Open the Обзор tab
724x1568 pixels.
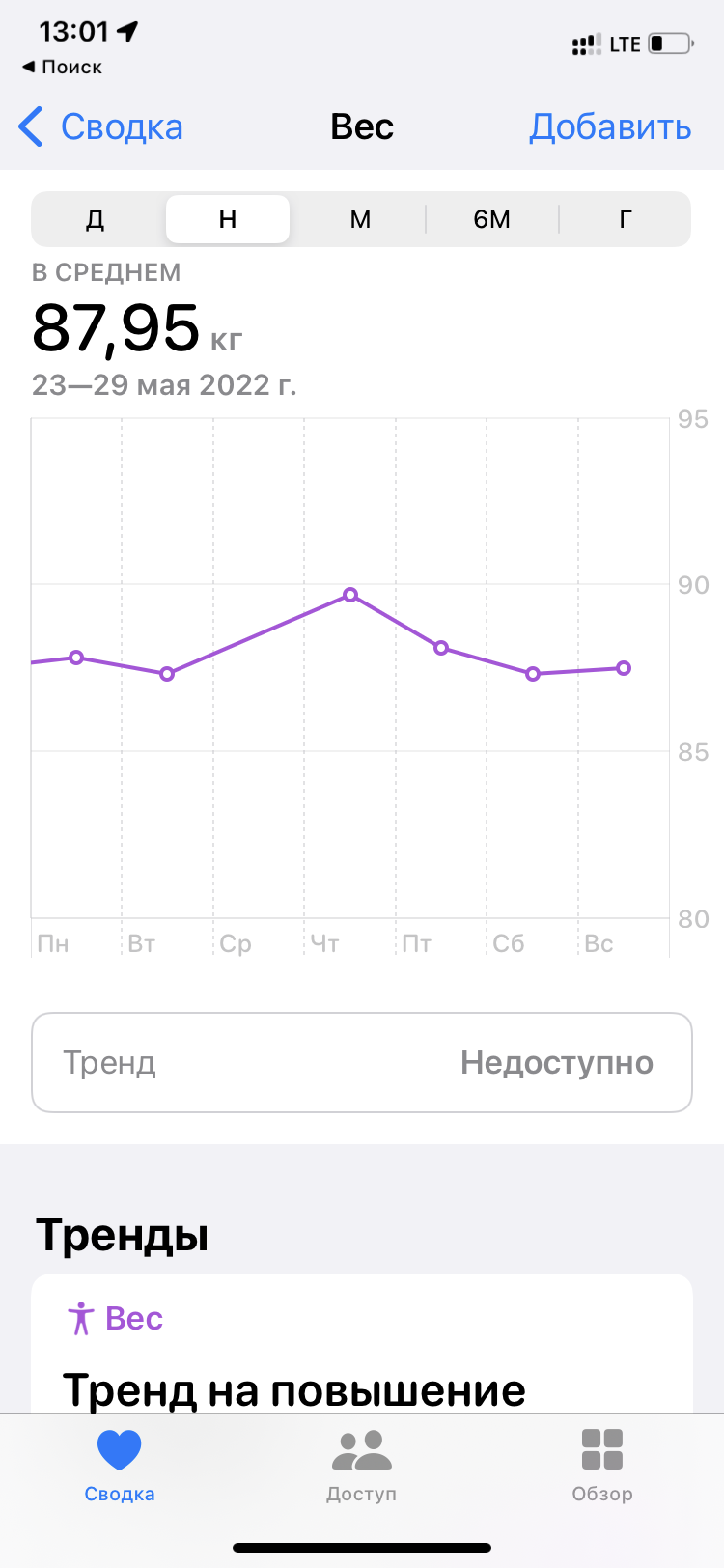coord(602,1466)
